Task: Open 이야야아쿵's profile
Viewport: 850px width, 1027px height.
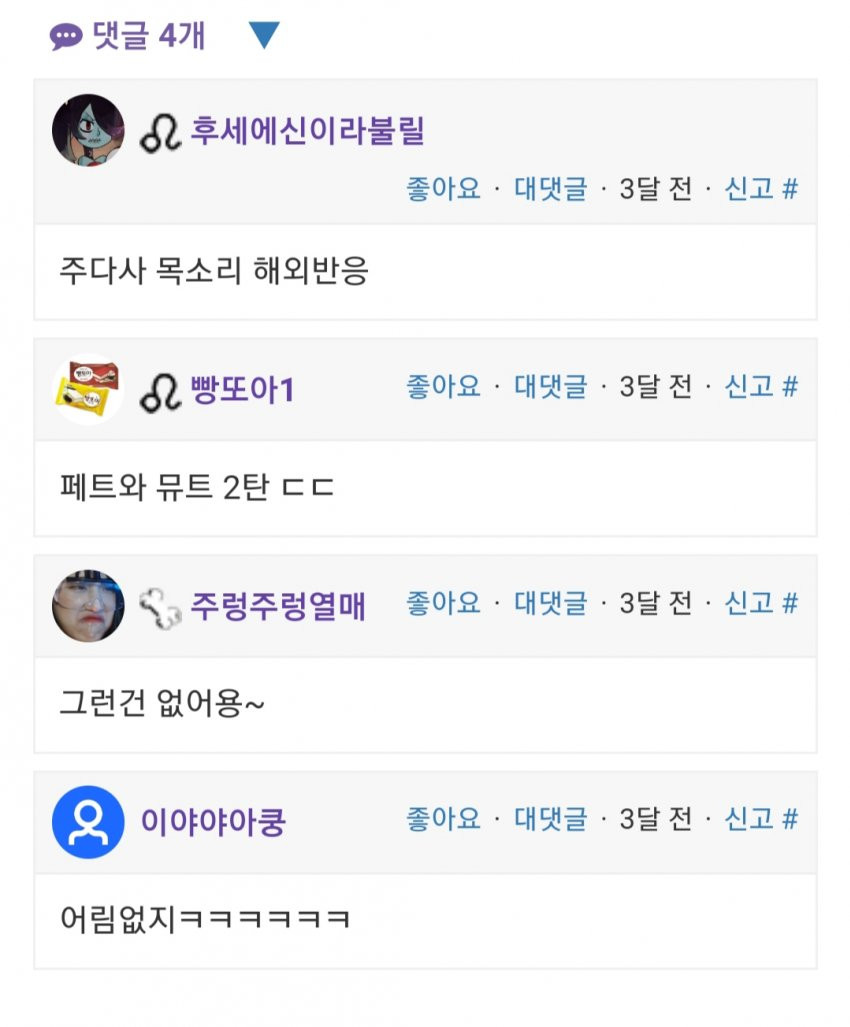Action: [213, 823]
